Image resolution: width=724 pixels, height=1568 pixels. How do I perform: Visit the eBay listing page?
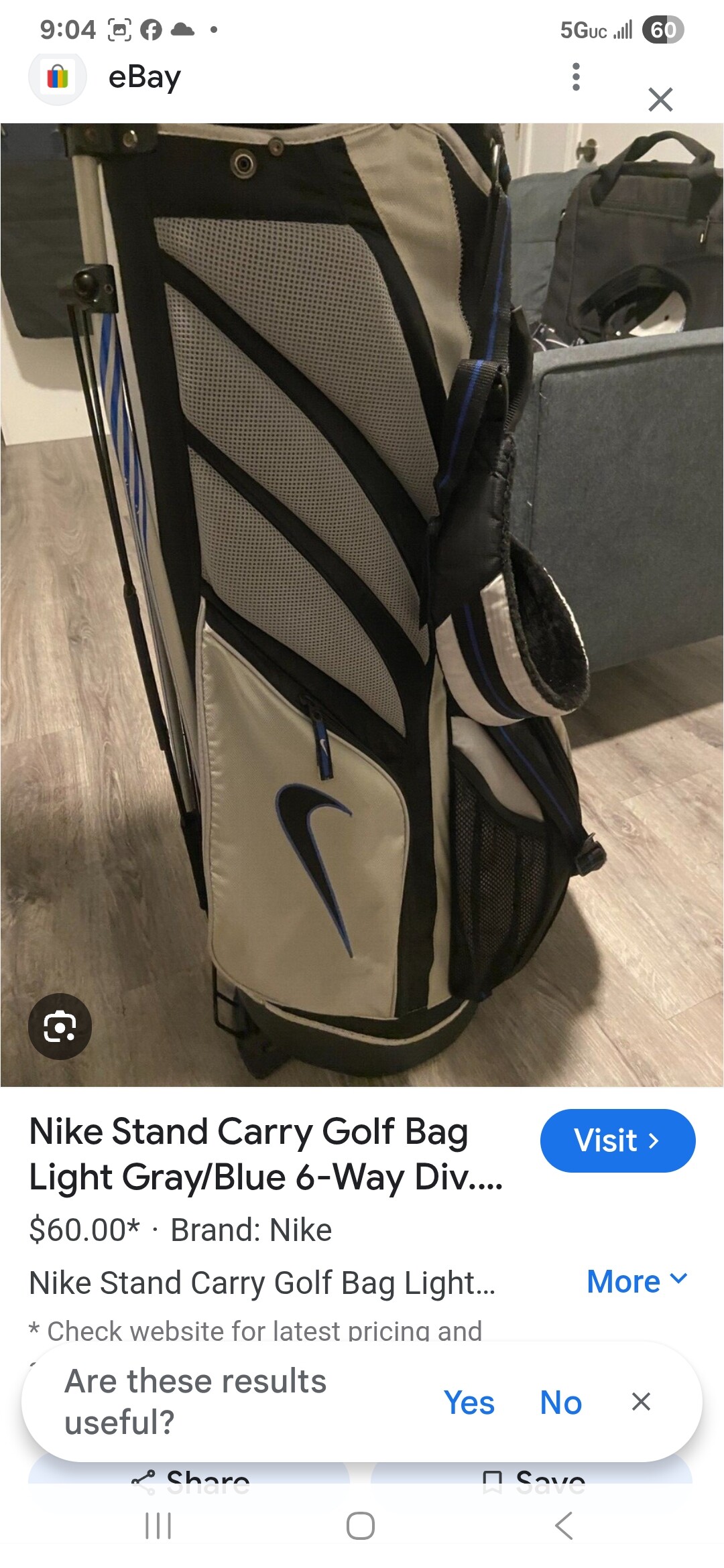[x=617, y=1140]
